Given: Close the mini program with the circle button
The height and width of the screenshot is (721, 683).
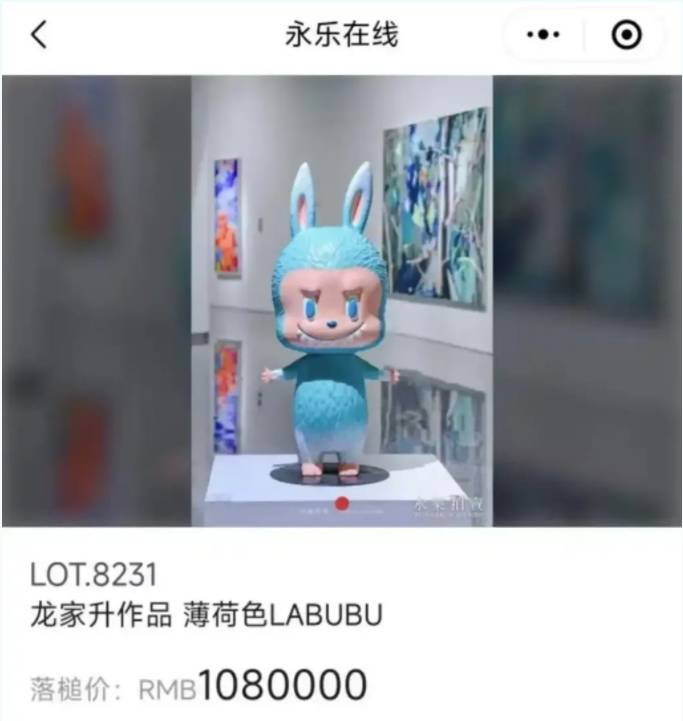Looking at the screenshot, I should [x=626, y=35].
